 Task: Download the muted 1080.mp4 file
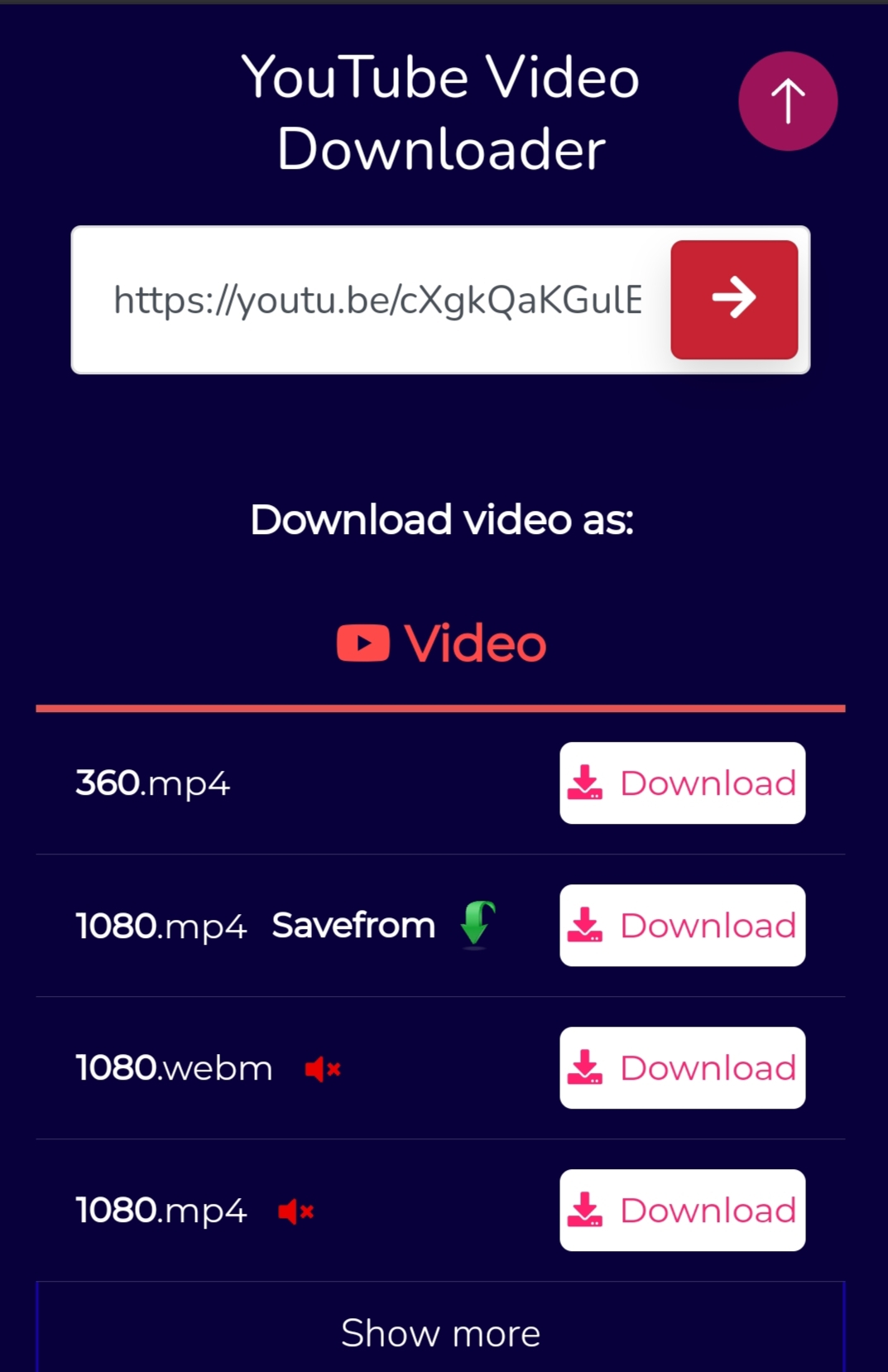tap(682, 1210)
